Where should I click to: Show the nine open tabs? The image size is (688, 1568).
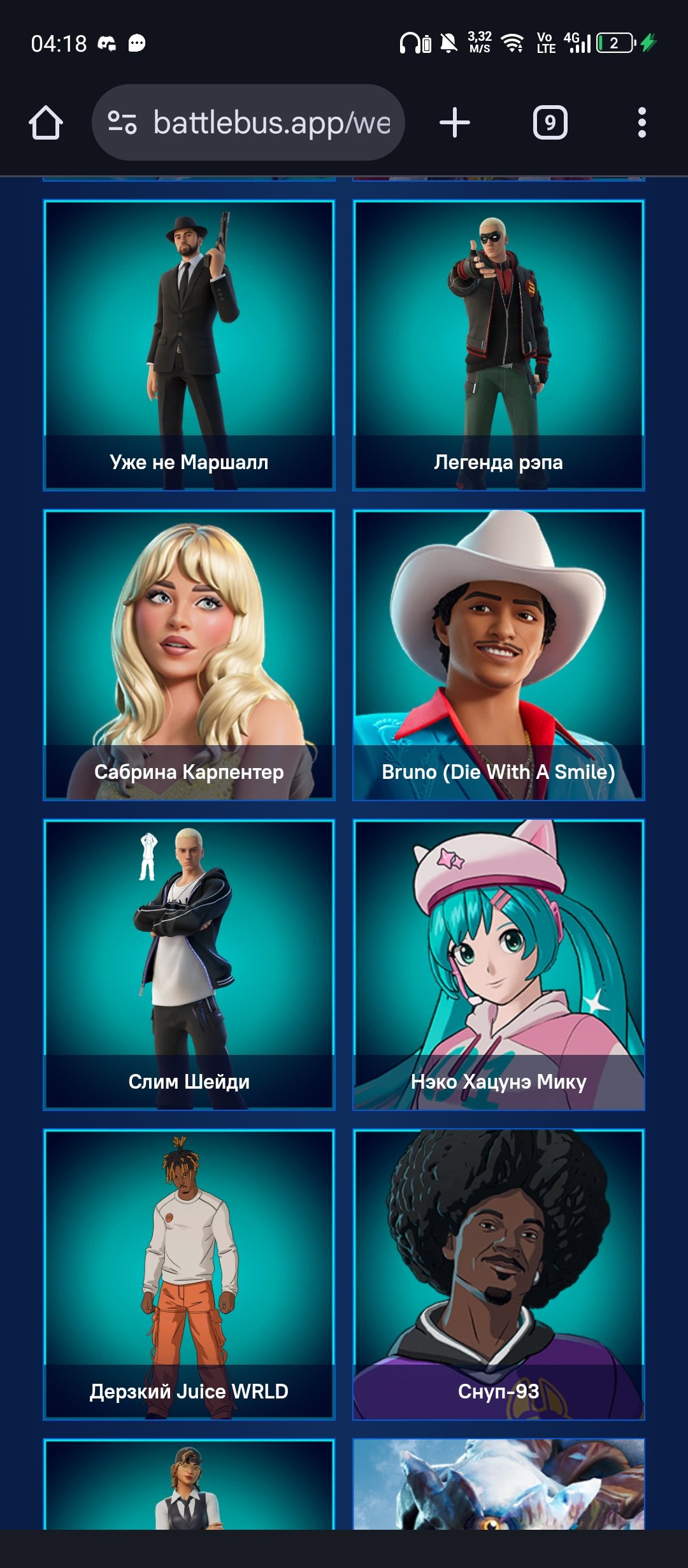[550, 122]
